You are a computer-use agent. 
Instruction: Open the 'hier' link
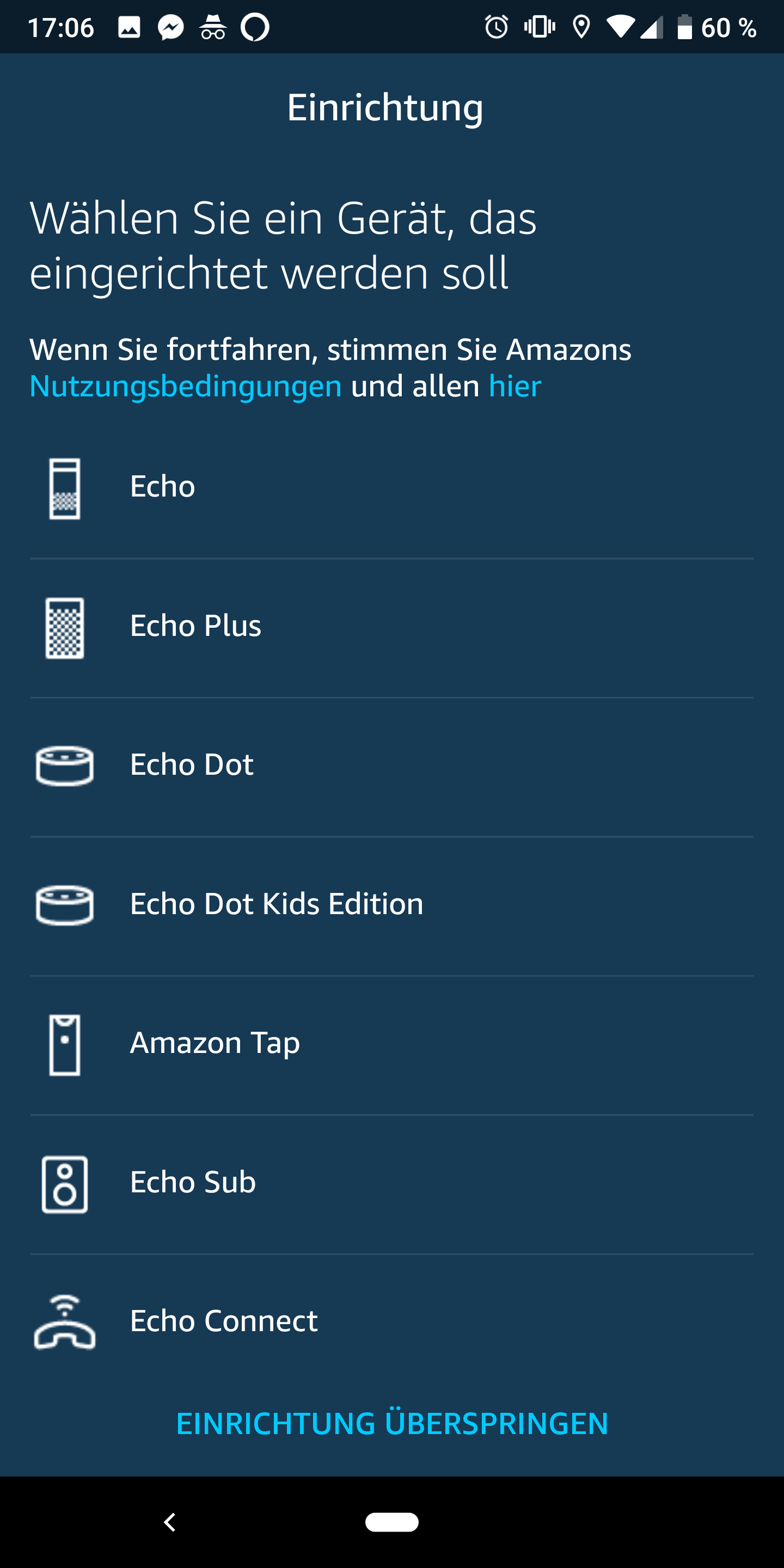tap(515, 387)
